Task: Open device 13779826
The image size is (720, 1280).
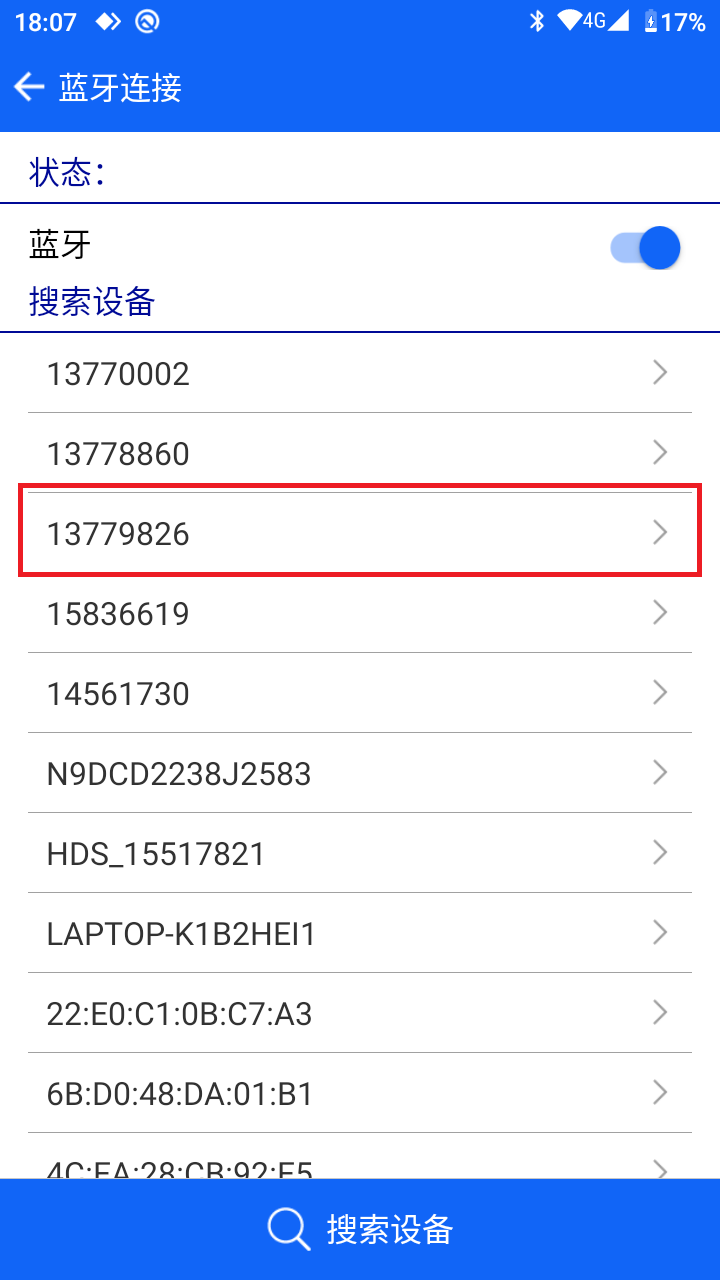Action: click(x=360, y=533)
